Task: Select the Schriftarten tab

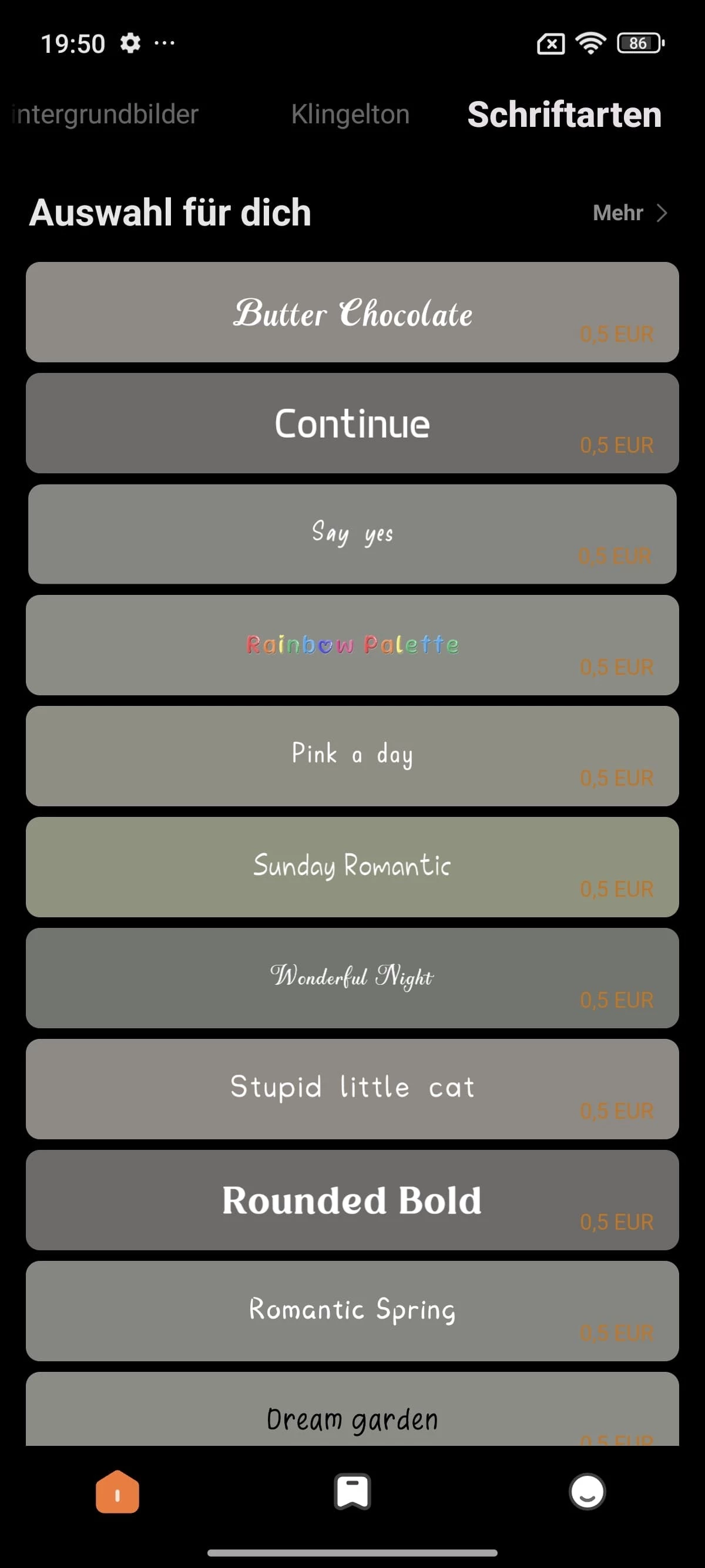Action: click(x=564, y=115)
